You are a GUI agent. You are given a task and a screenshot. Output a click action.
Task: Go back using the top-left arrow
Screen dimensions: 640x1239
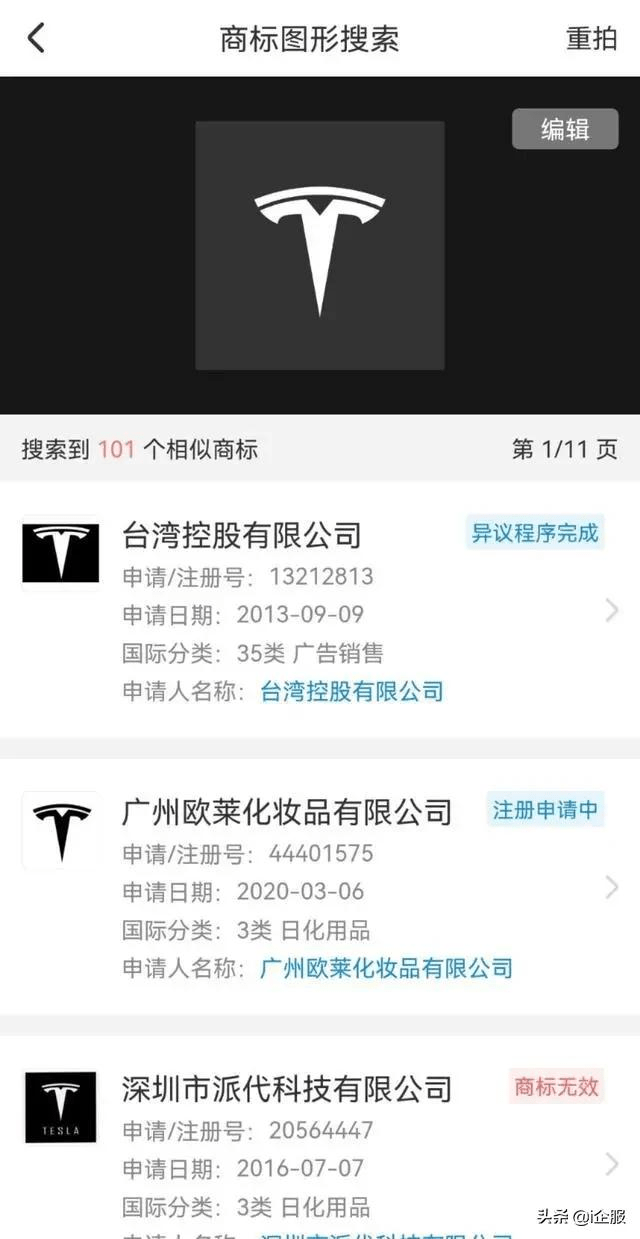[x=36, y=38]
